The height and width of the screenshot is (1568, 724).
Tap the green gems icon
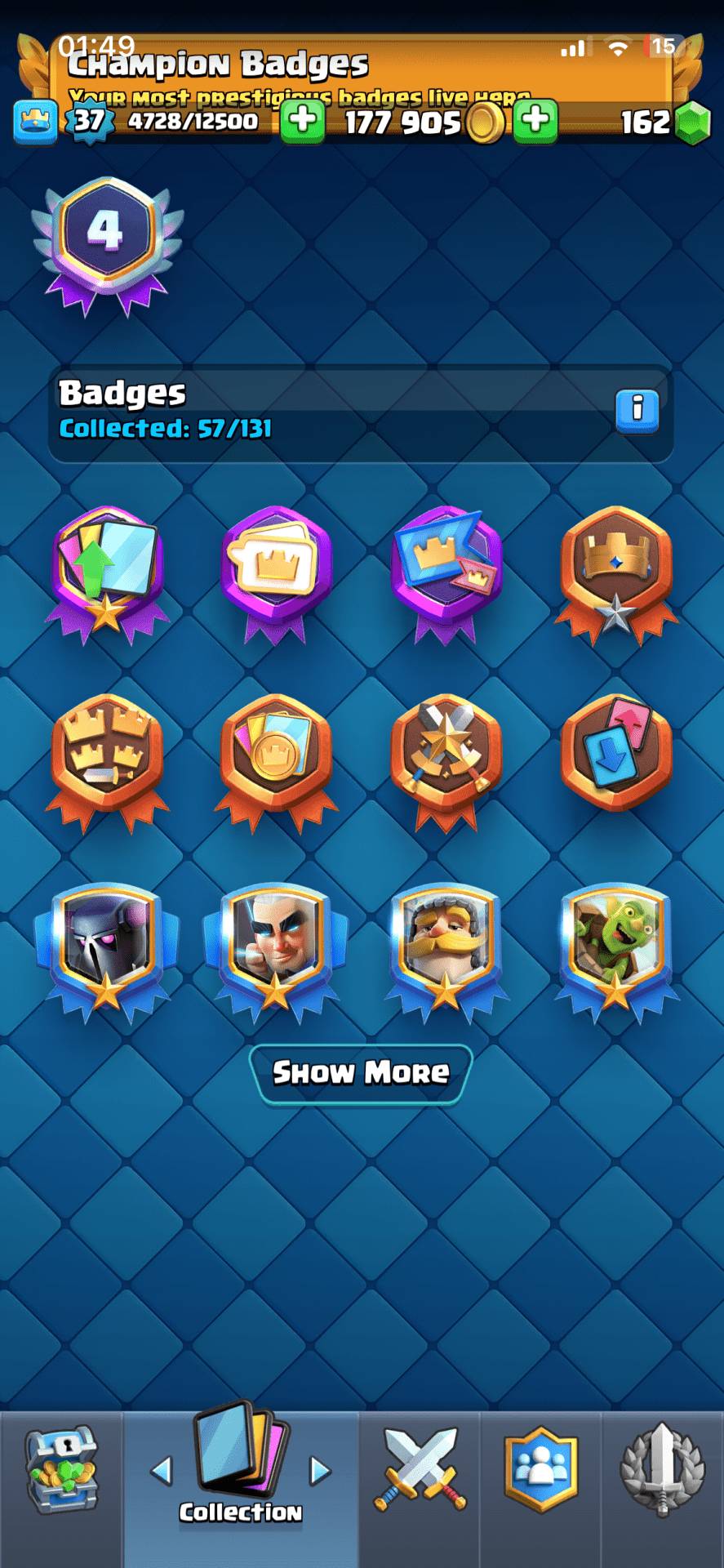(x=694, y=122)
